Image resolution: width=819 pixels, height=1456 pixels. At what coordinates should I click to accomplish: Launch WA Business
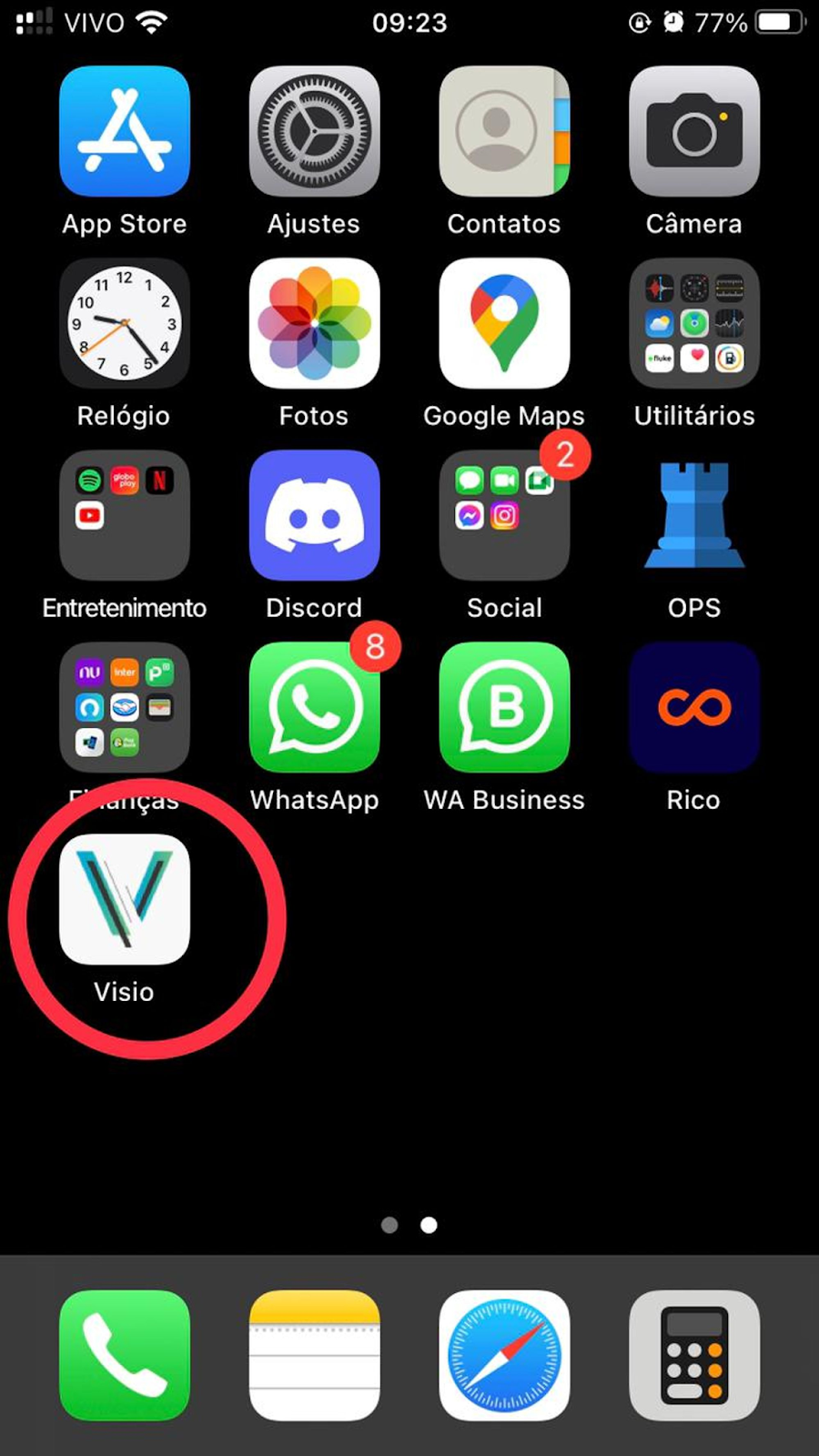504,707
